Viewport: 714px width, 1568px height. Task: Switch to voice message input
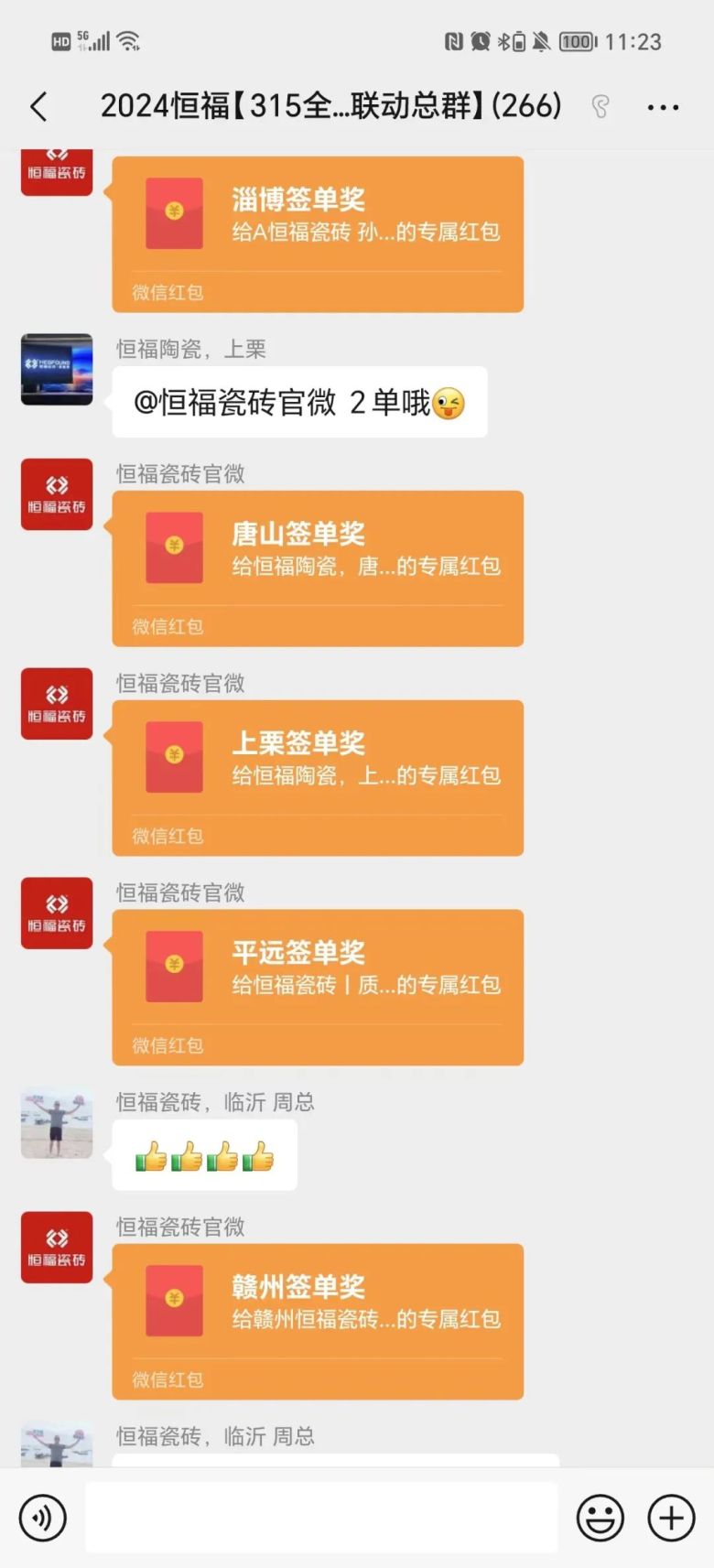coord(42,1518)
